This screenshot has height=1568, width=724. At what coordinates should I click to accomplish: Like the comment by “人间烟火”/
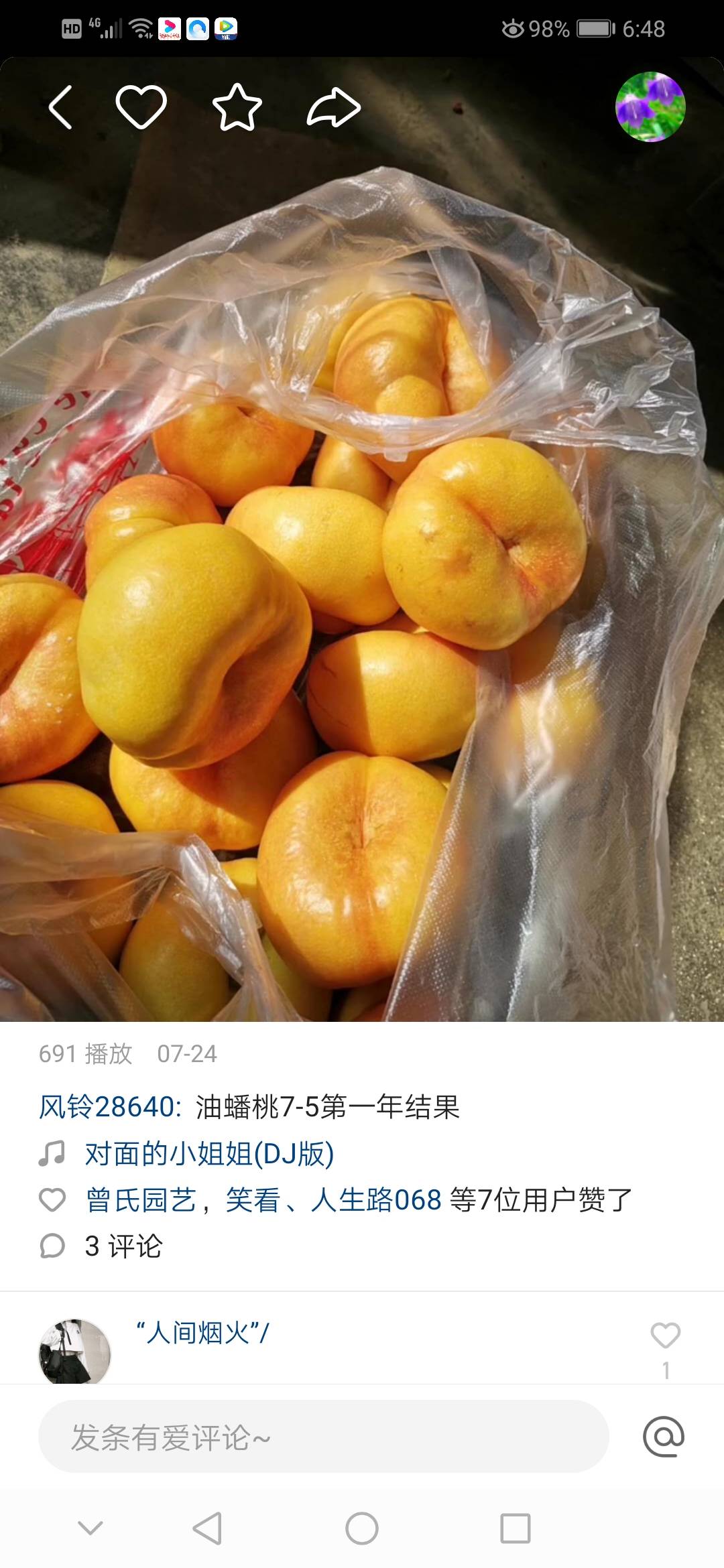pos(666,1335)
